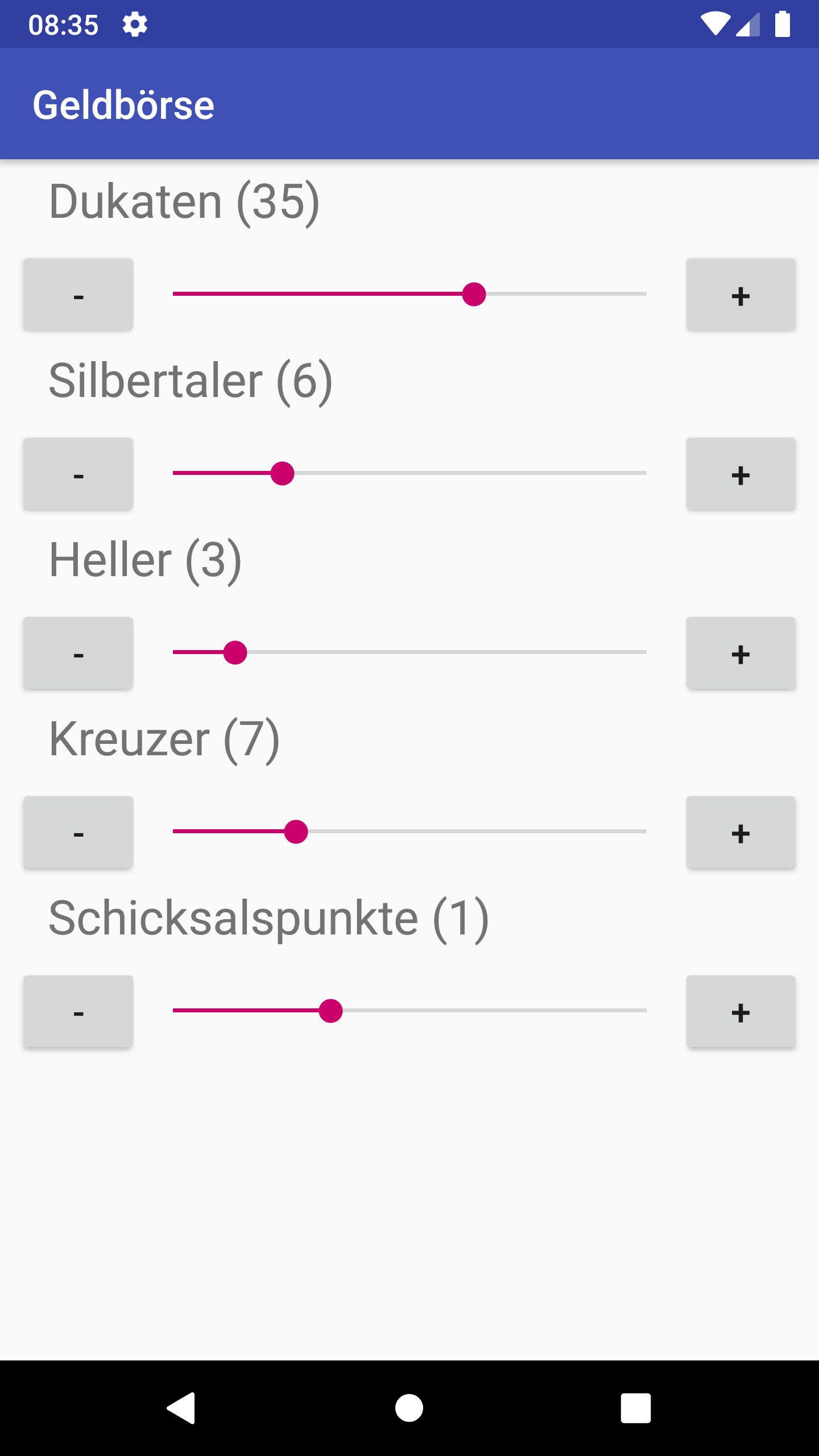
Task: Adjust the Kreuzer slider
Action: [x=409, y=832]
